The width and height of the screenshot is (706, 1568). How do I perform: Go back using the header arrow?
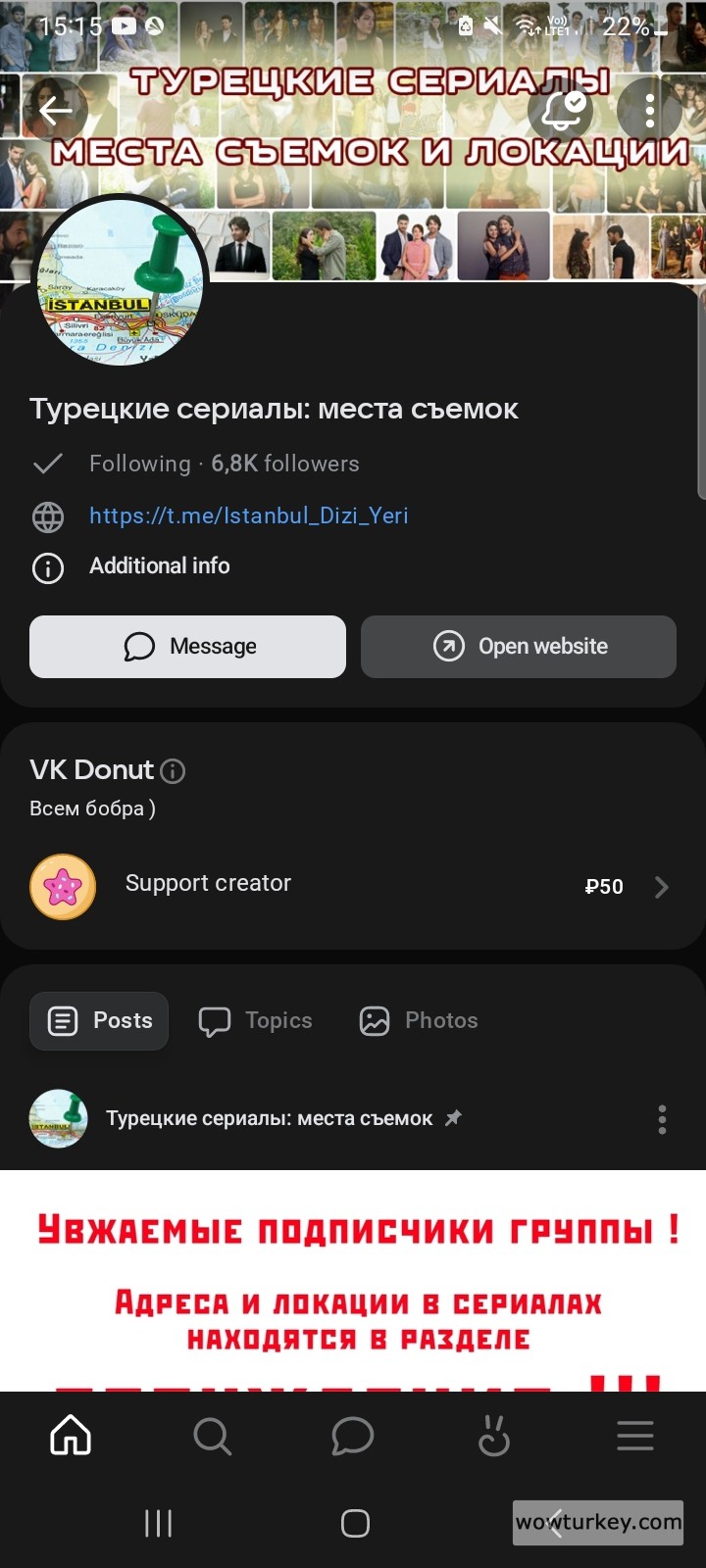click(56, 110)
